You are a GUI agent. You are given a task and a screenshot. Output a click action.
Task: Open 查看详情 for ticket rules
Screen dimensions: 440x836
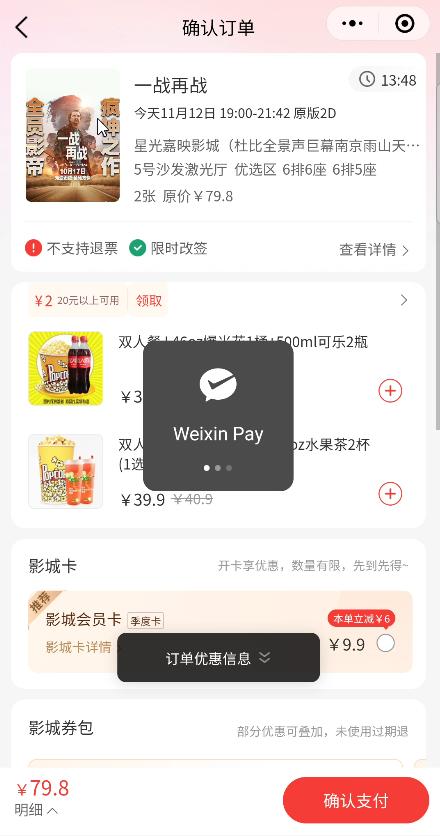tap(374, 250)
